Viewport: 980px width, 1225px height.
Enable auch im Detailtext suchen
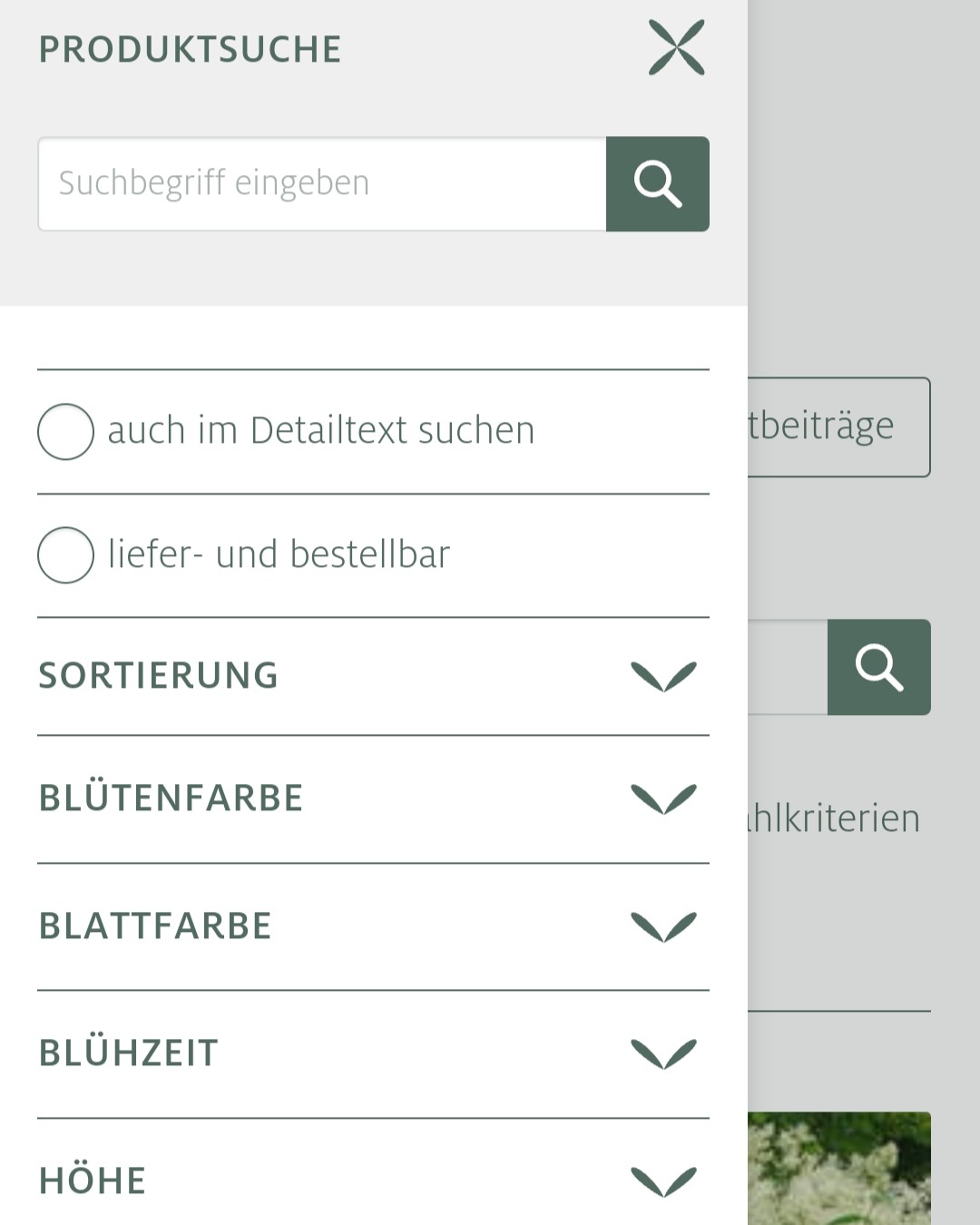pos(65,432)
